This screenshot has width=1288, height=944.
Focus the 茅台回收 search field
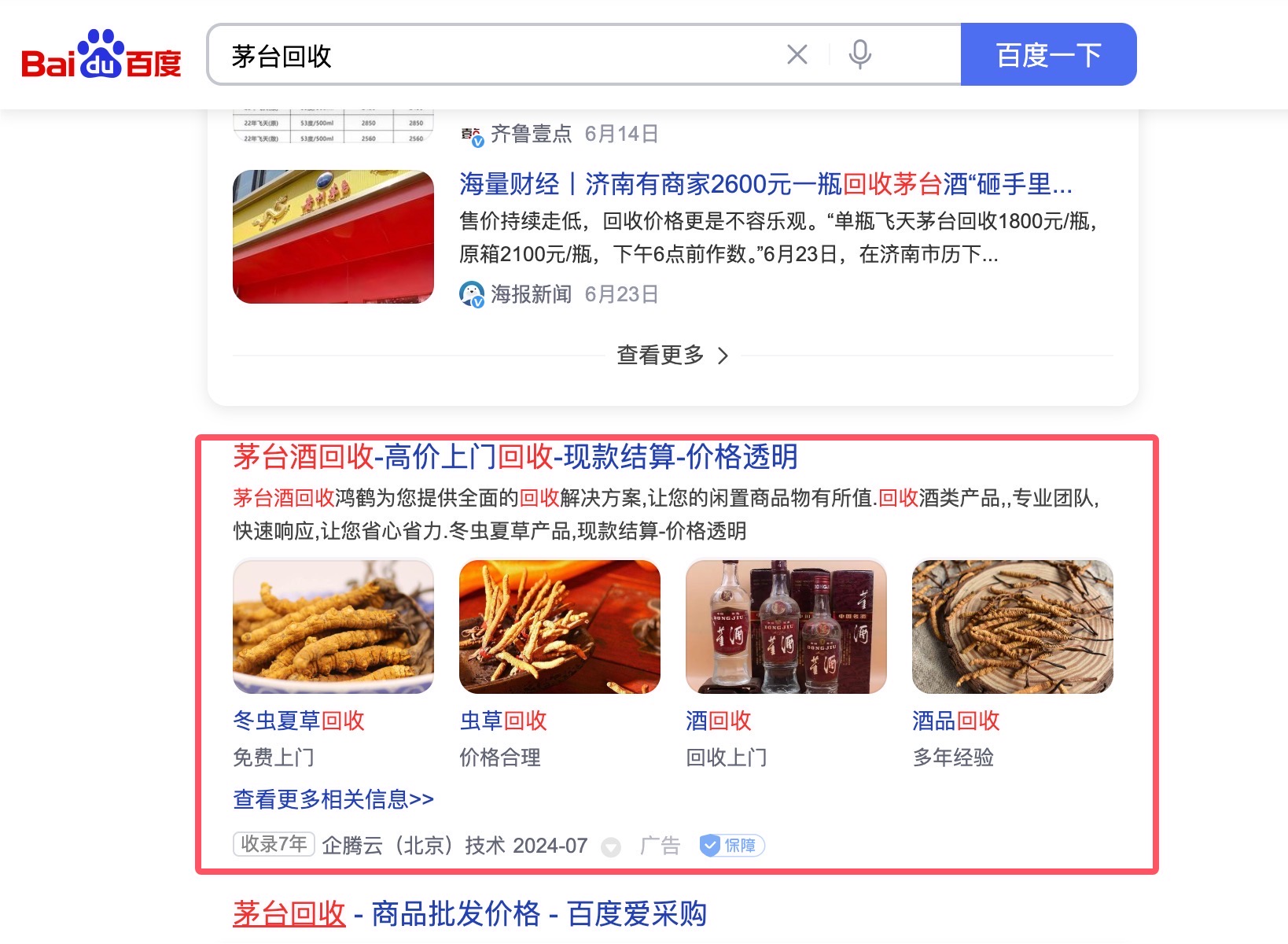click(x=503, y=55)
